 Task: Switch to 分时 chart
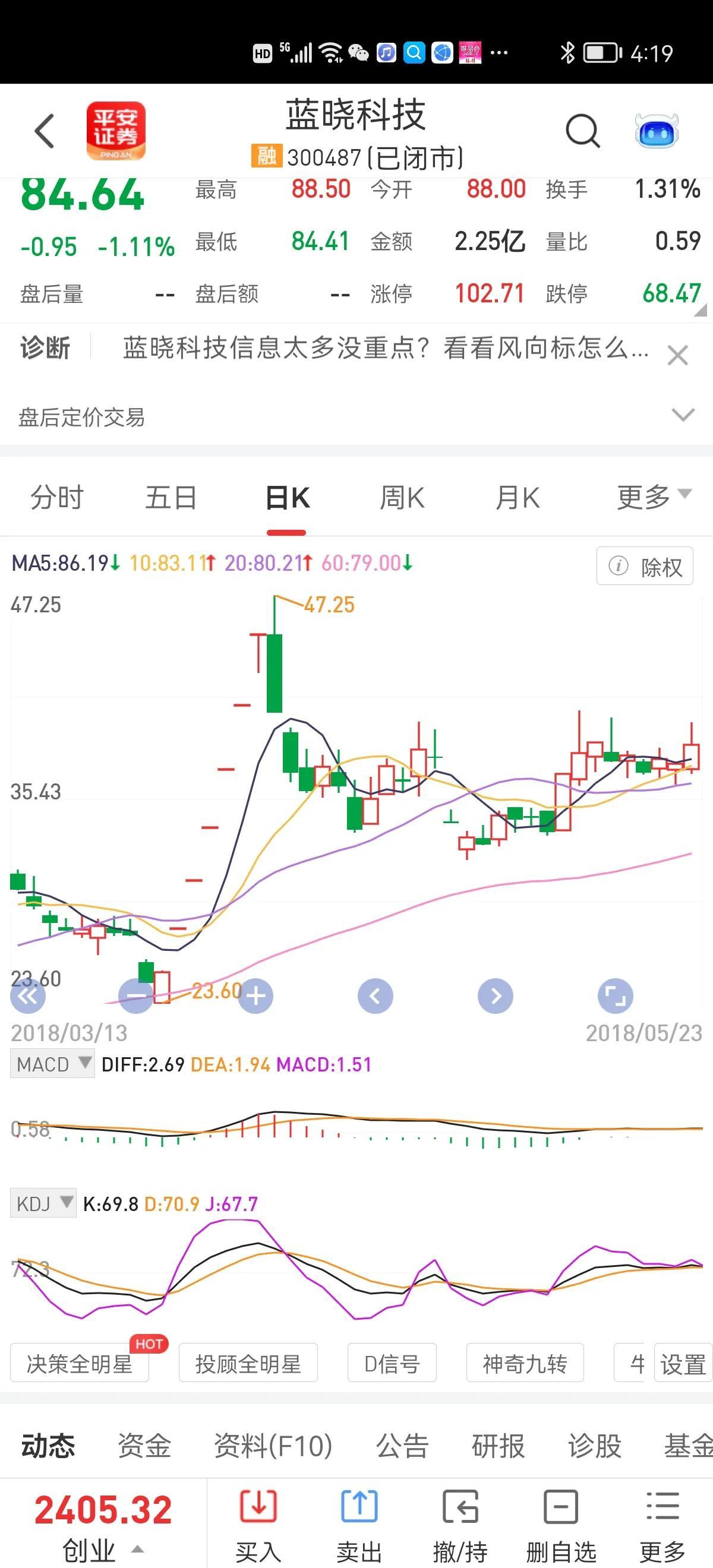pos(56,498)
